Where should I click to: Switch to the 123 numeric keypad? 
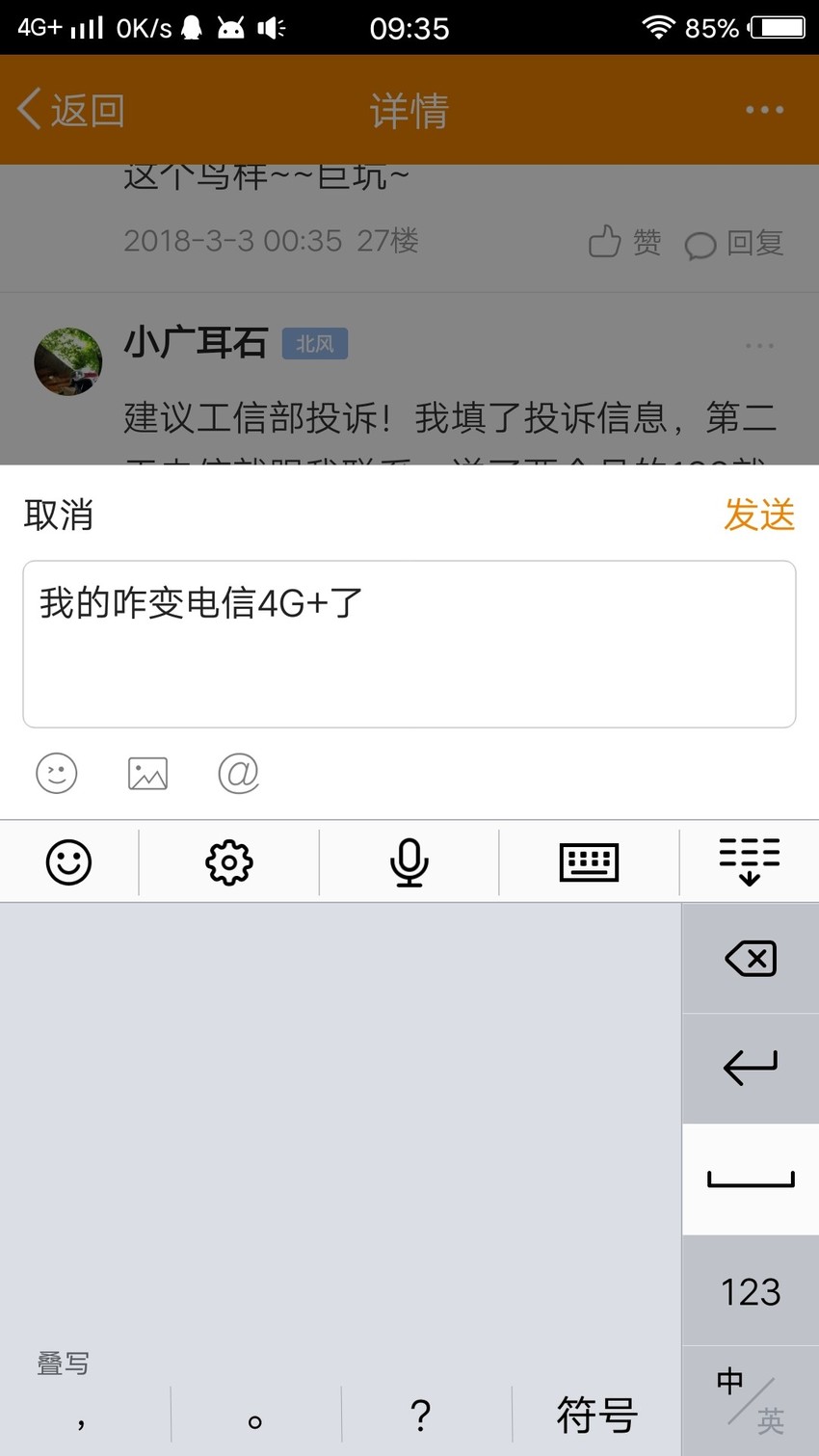coord(751,1291)
